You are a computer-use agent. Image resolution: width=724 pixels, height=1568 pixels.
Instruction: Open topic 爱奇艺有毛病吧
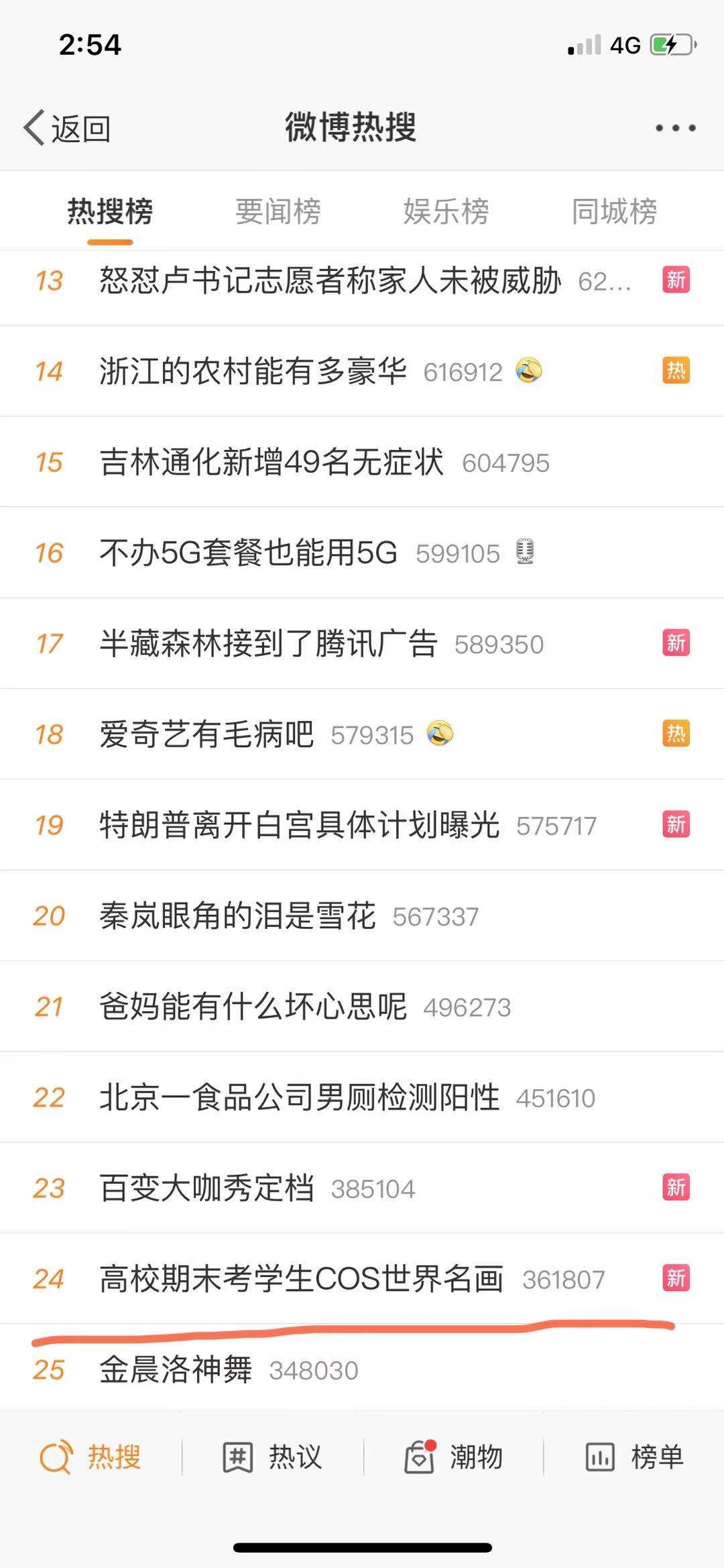tap(362, 734)
